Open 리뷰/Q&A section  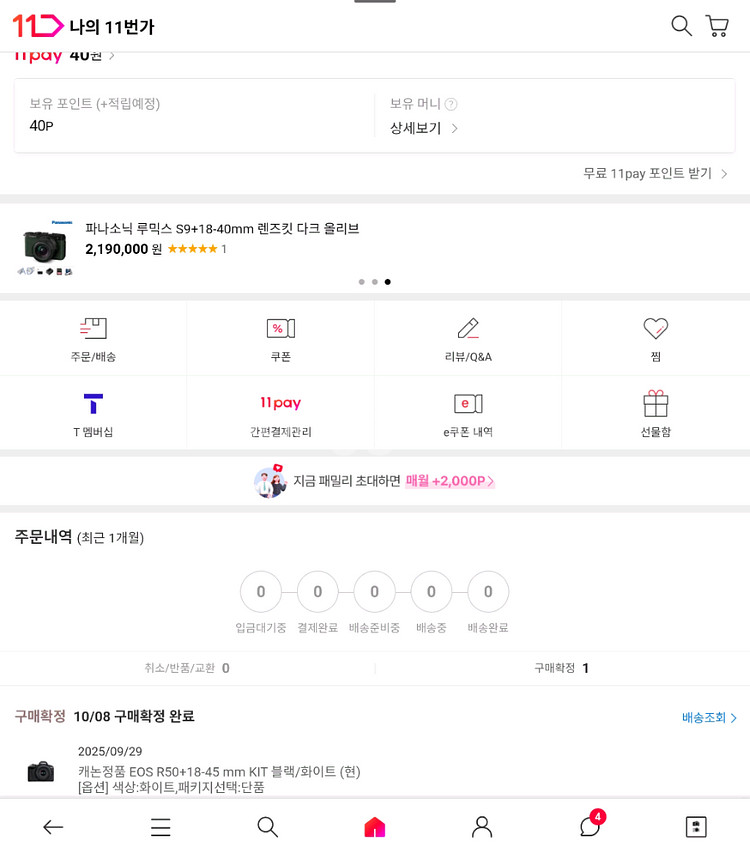pyautogui.click(x=468, y=337)
